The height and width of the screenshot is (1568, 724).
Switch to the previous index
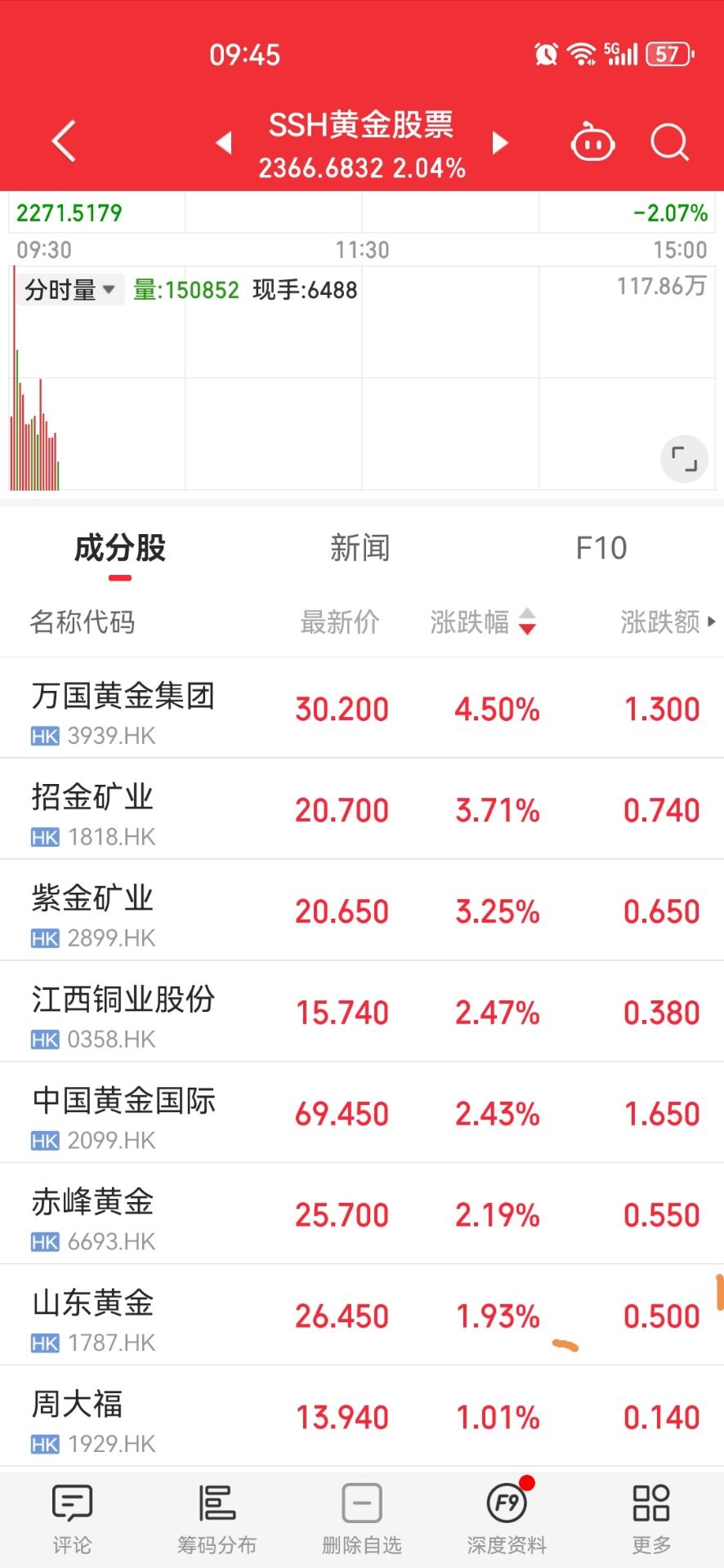223,143
